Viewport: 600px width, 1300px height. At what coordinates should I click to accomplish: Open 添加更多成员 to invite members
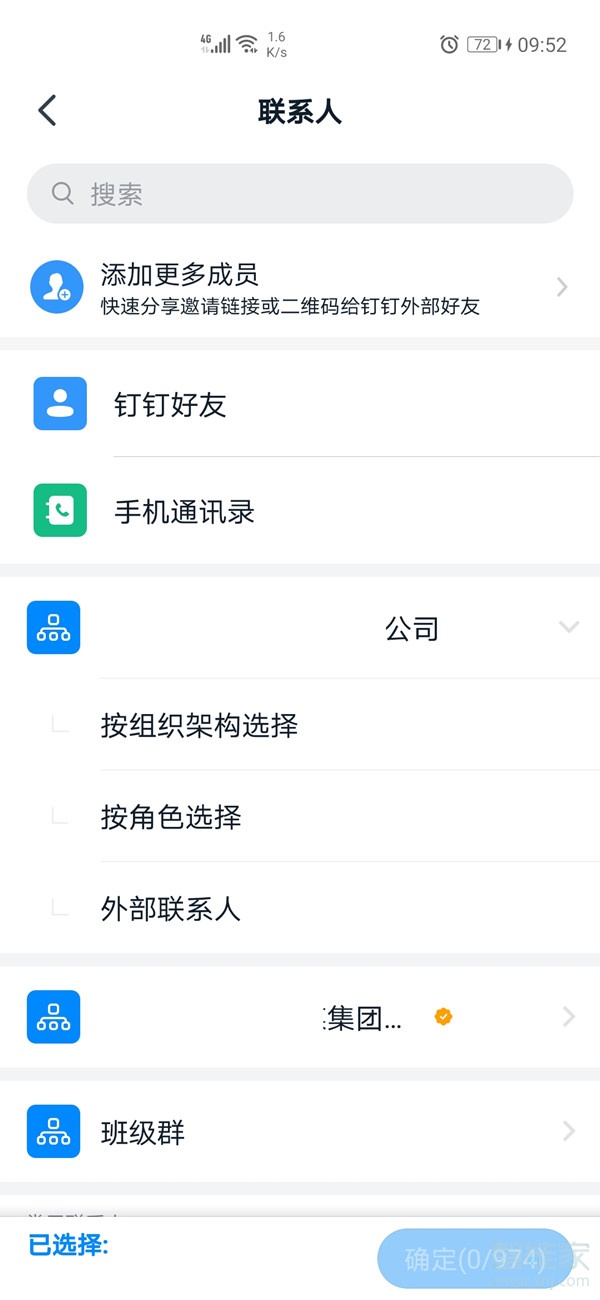(x=300, y=287)
